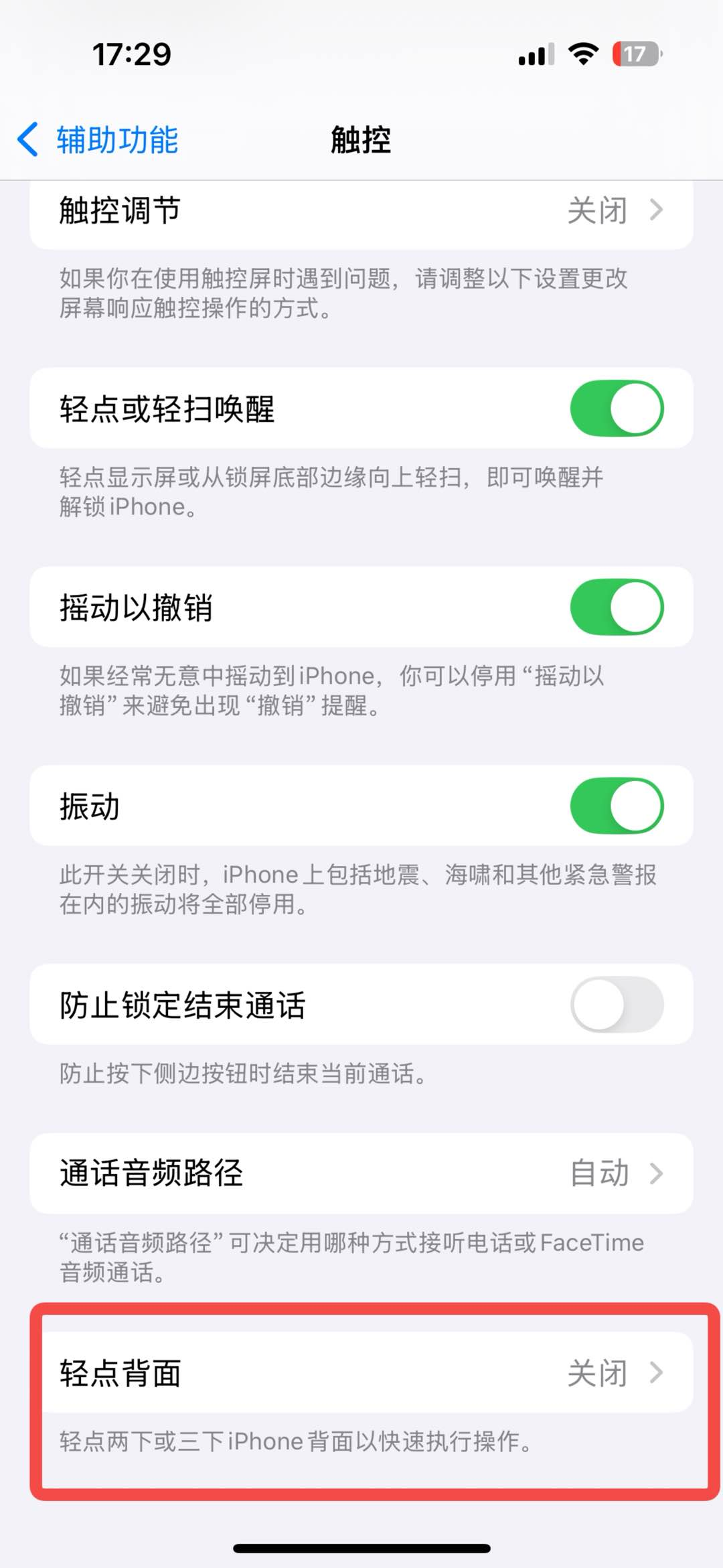Go back to 辅助功能 settings
The width and height of the screenshot is (723, 1568).
(98, 140)
